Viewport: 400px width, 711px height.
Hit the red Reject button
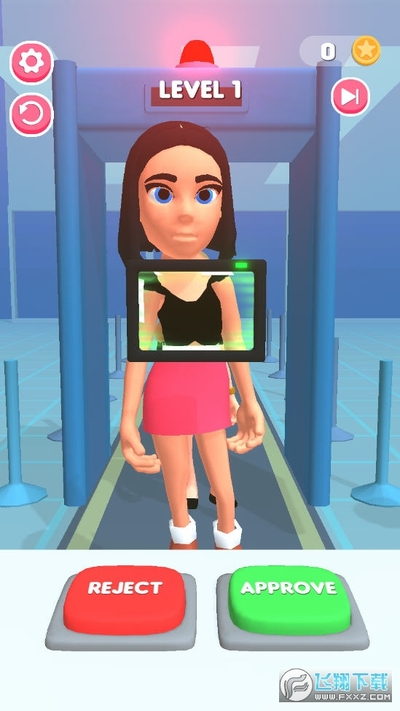[124, 600]
